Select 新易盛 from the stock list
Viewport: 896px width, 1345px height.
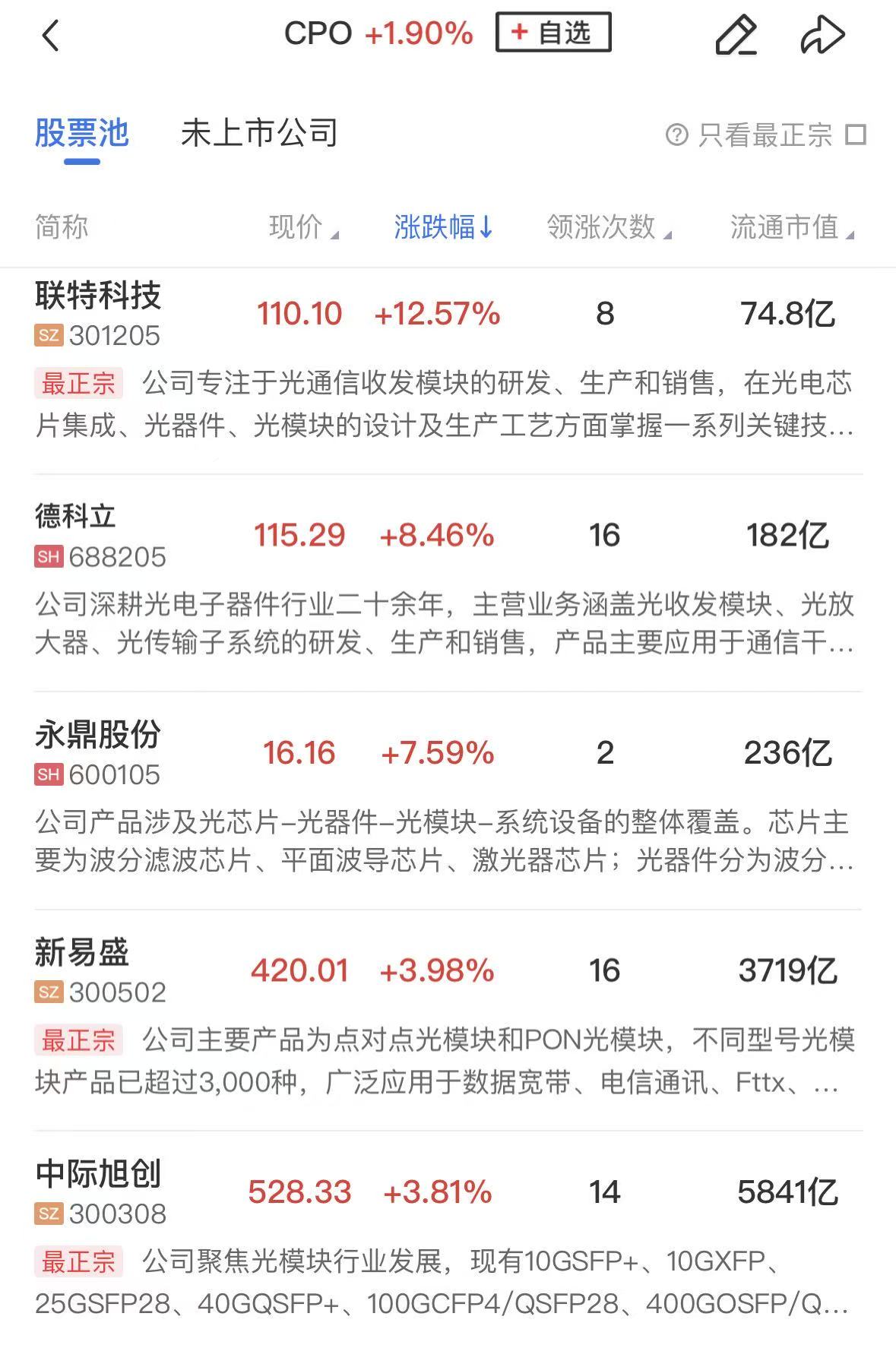click(x=82, y=952)
